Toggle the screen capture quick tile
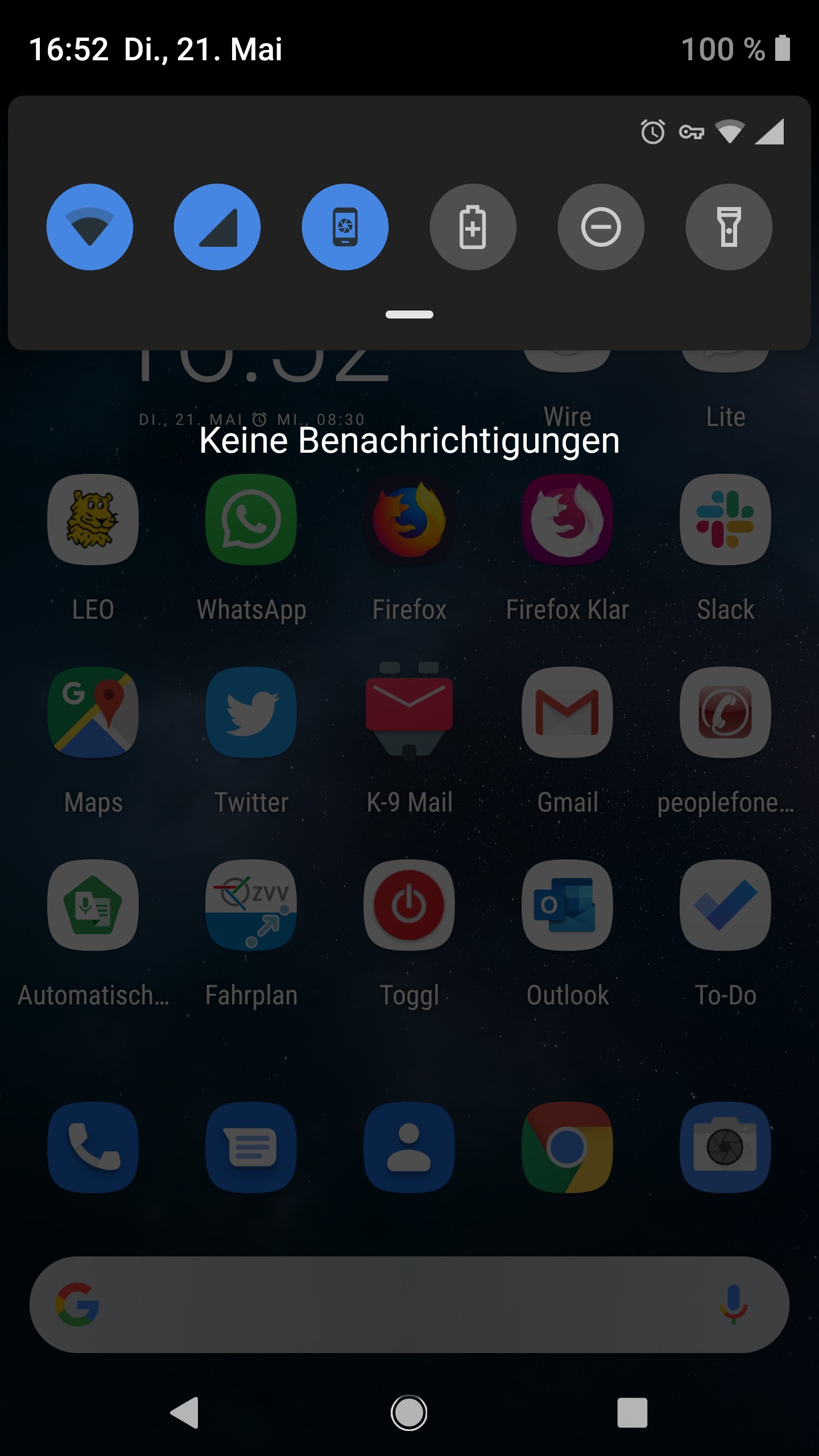This screenshot has height=1456, width=819. [345, 227]
